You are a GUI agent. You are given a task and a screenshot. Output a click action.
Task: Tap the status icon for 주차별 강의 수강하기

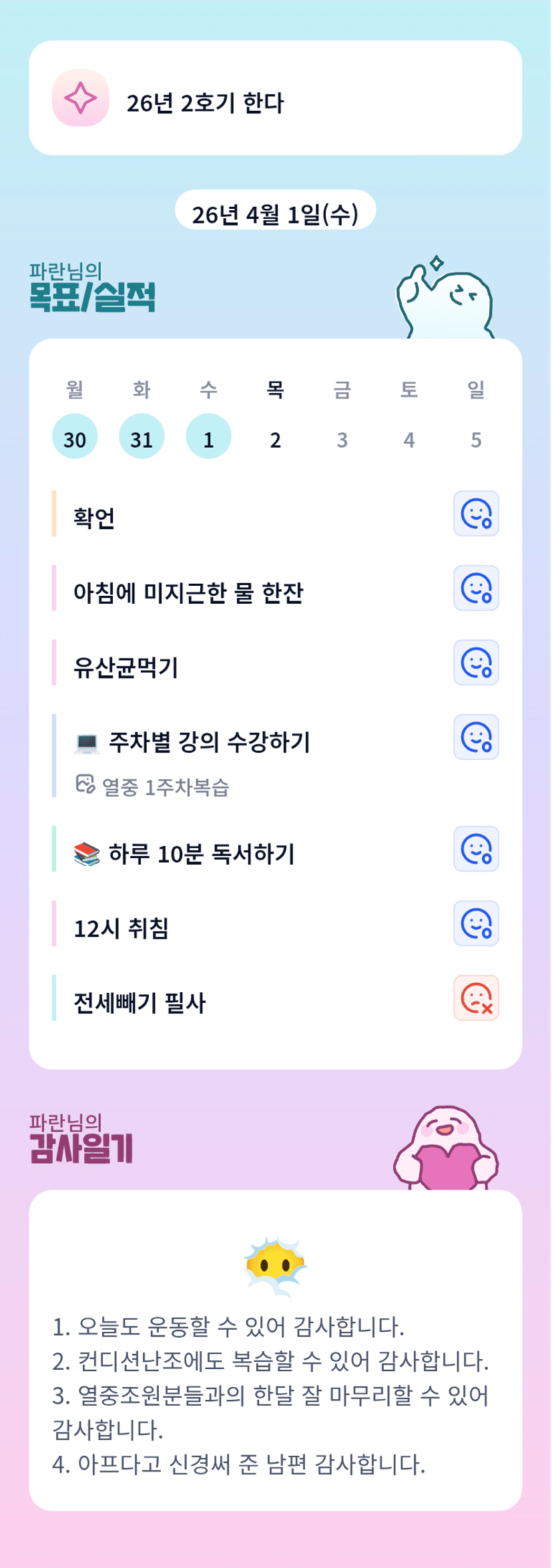[476, 737]
